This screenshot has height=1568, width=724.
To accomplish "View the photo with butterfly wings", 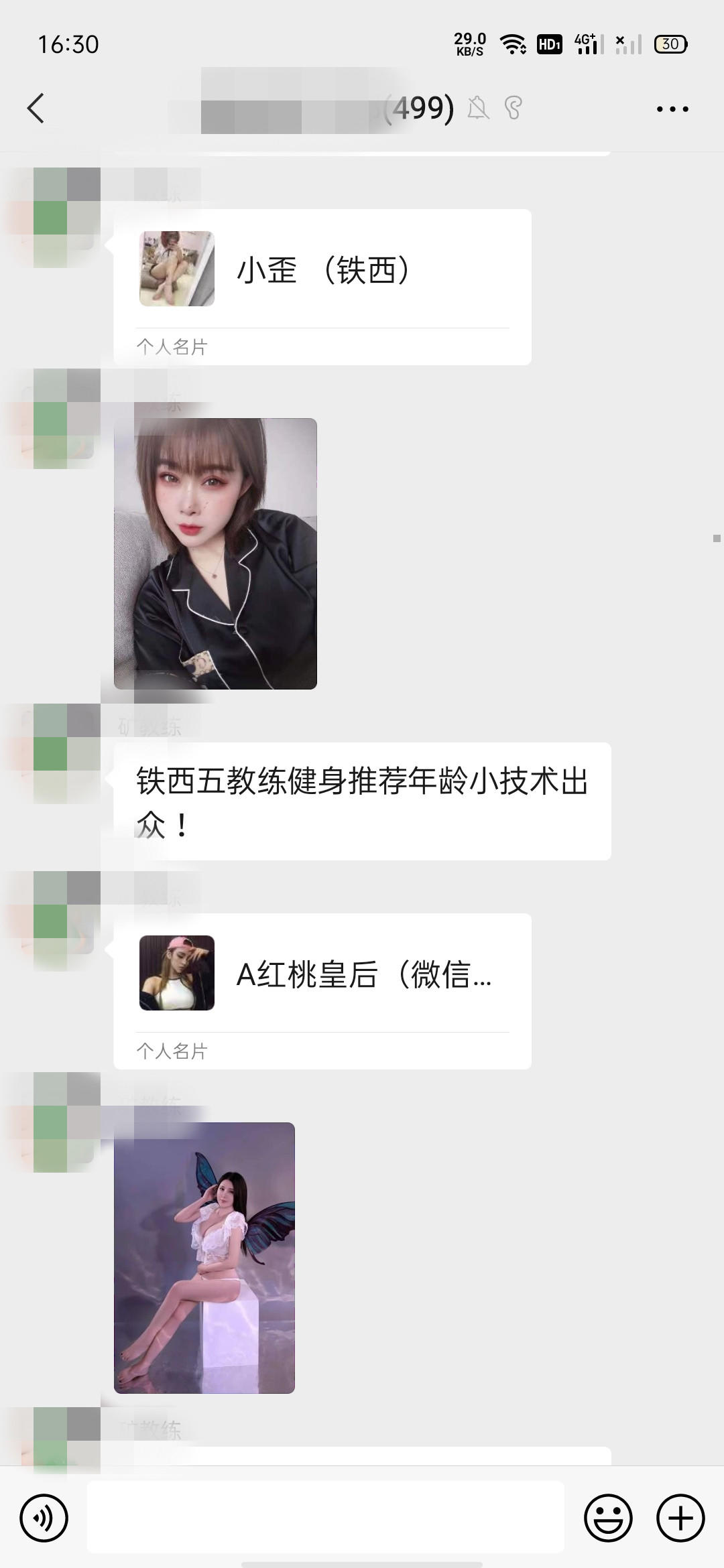I will point(204,1258).
